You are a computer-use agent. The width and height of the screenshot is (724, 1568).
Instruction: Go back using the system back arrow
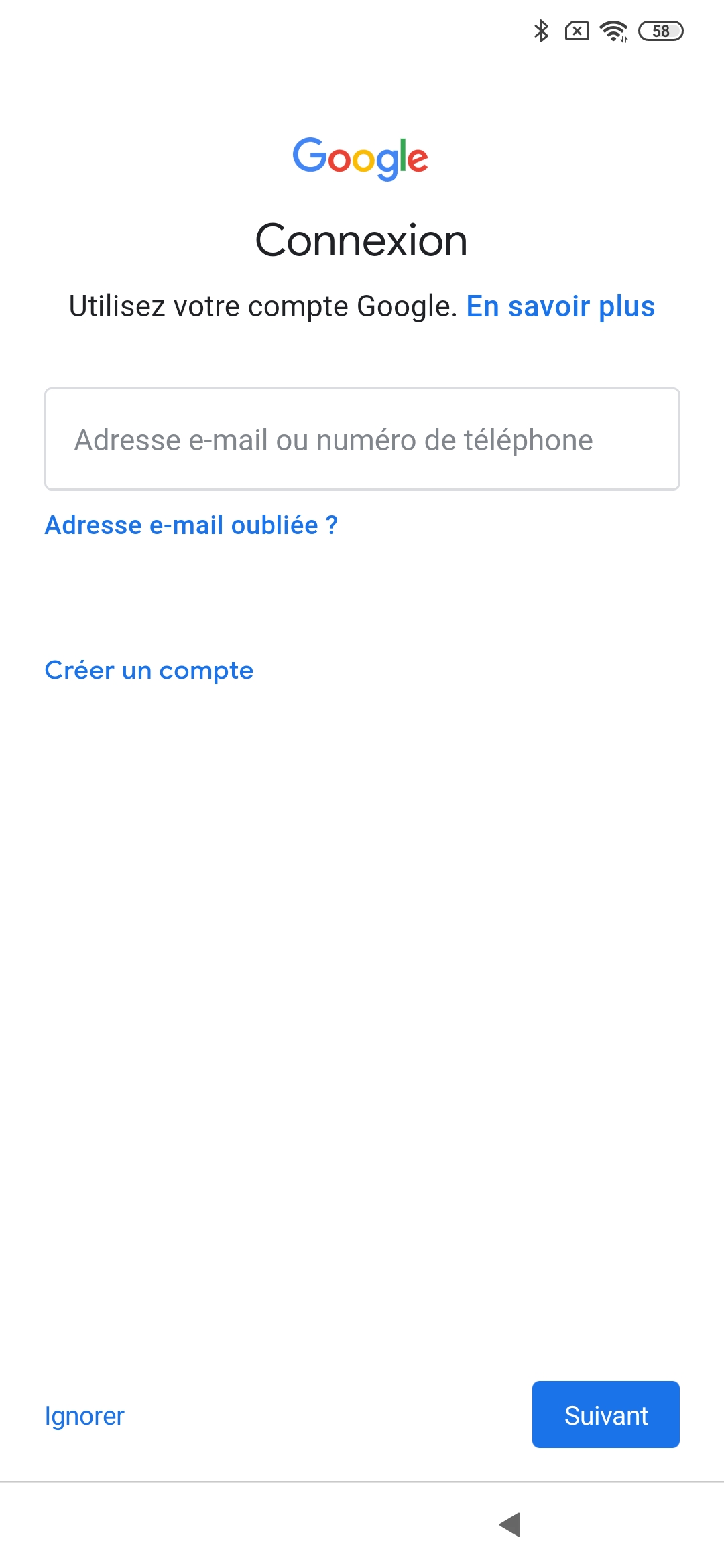511,1524
